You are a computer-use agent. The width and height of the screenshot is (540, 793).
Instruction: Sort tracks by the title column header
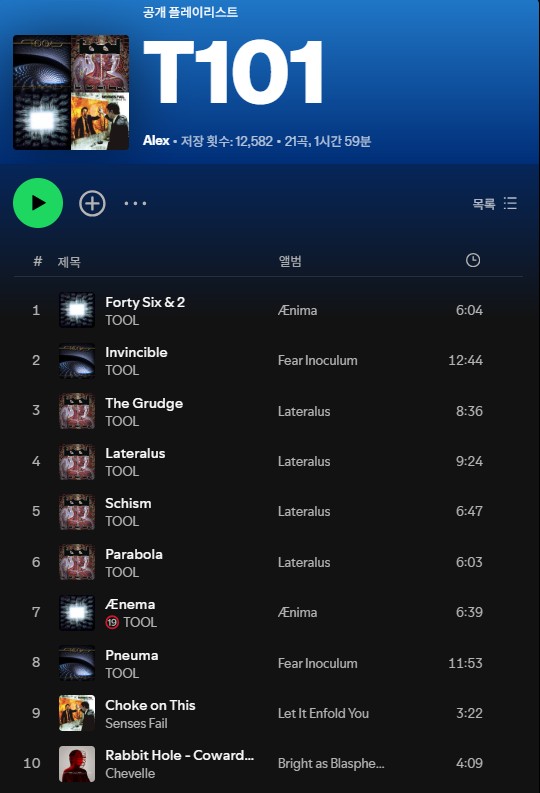click(x=69, y=261)
